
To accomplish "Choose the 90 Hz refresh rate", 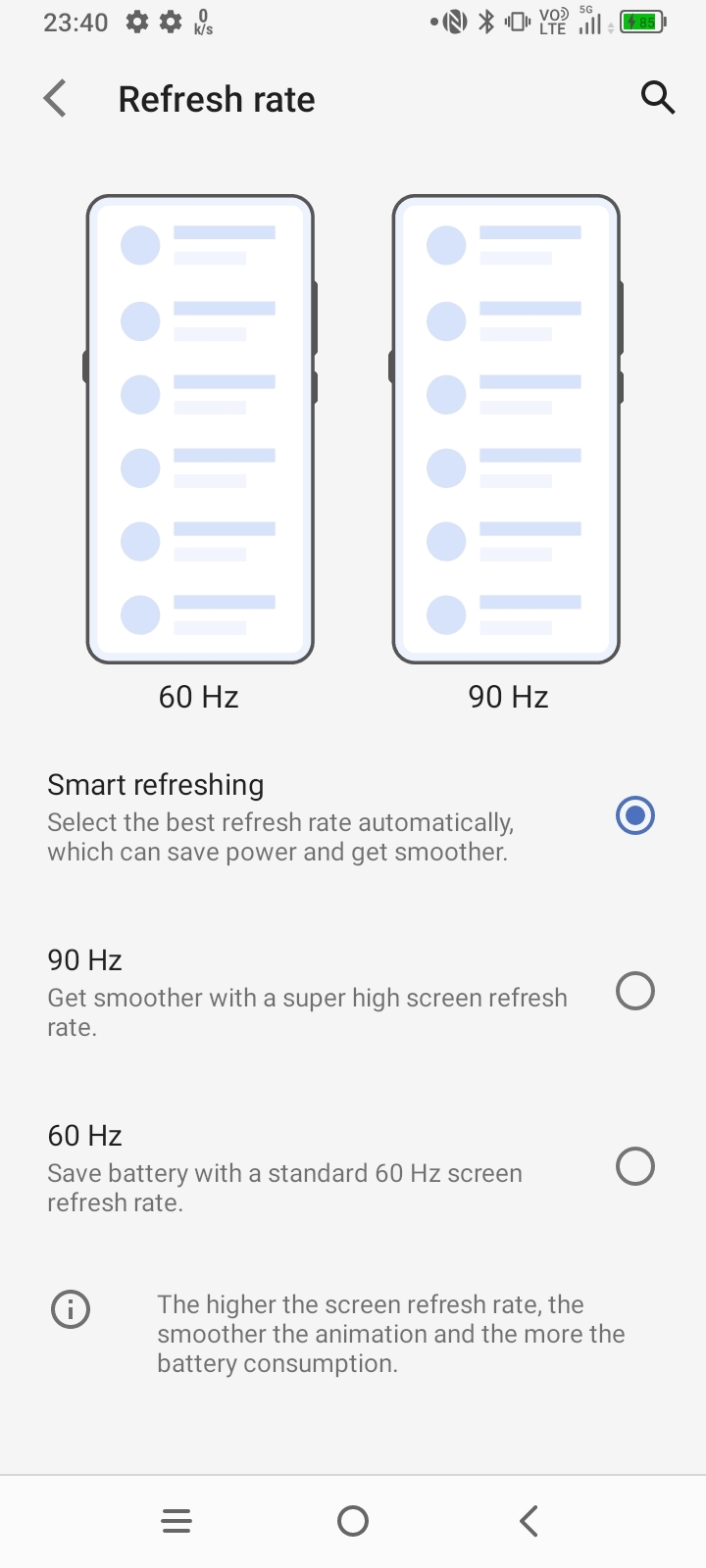I will [353, 992].
